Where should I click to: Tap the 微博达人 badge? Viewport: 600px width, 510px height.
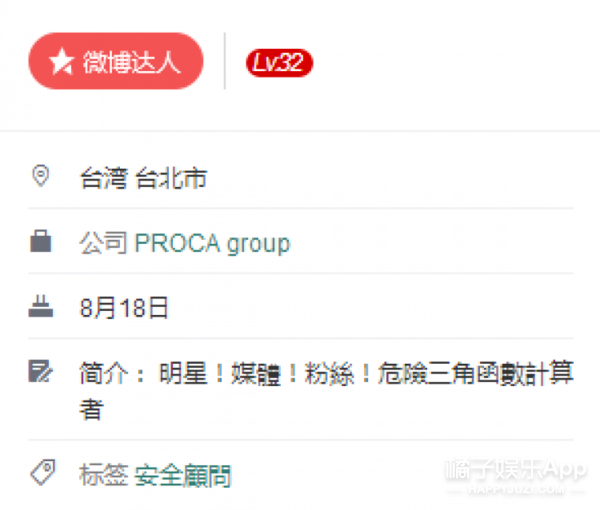point(115,62)
